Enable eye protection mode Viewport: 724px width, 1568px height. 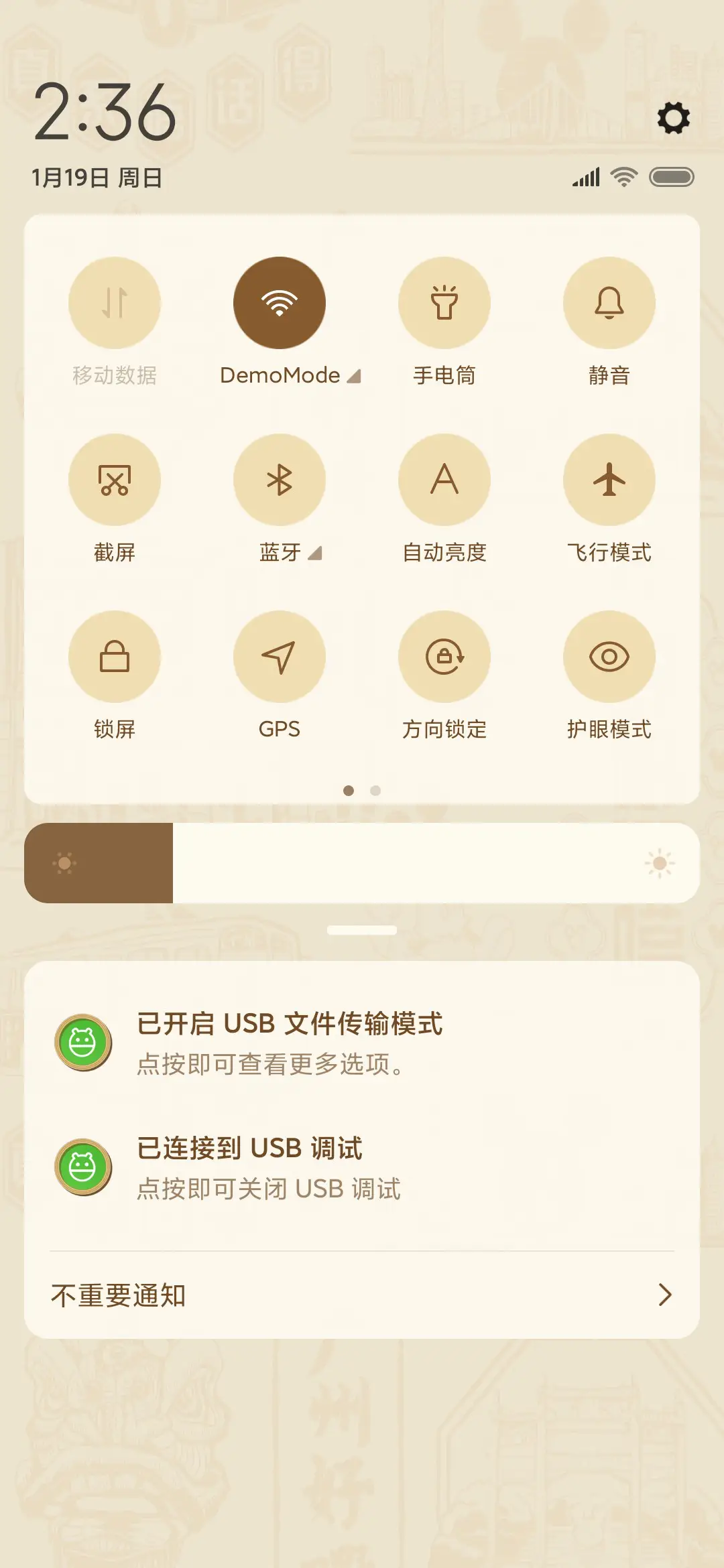click(609, 657)
